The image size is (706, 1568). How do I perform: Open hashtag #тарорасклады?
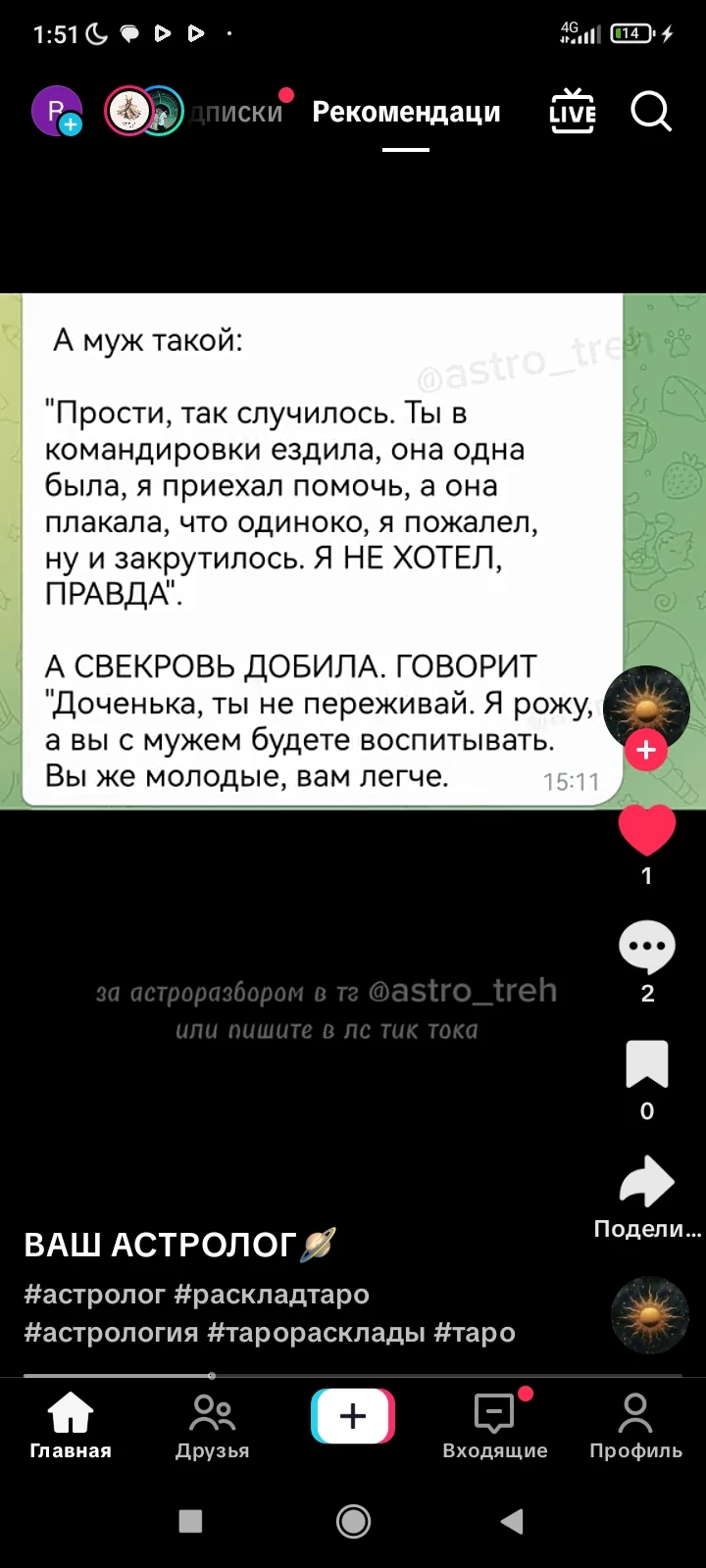[x=316, y=1333]
